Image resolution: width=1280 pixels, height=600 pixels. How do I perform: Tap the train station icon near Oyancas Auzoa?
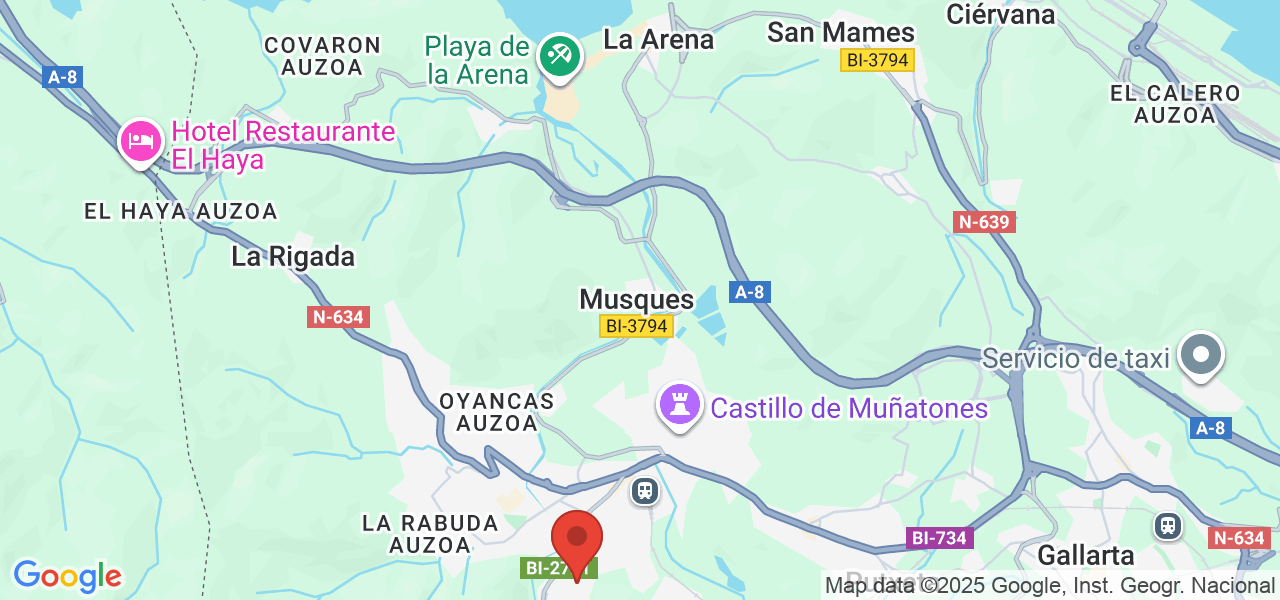645,490
